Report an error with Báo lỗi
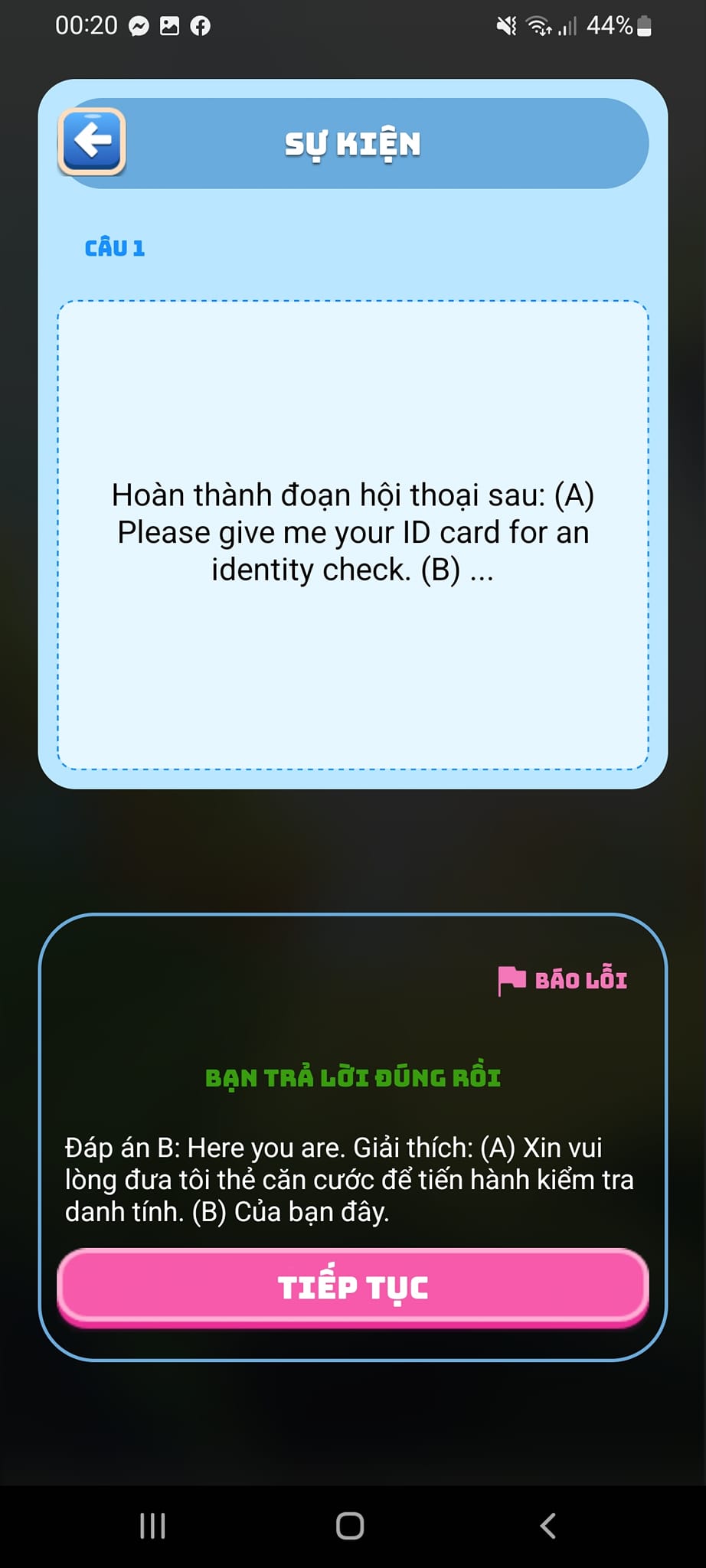706x1568 pixels. (x=562, y=980)
